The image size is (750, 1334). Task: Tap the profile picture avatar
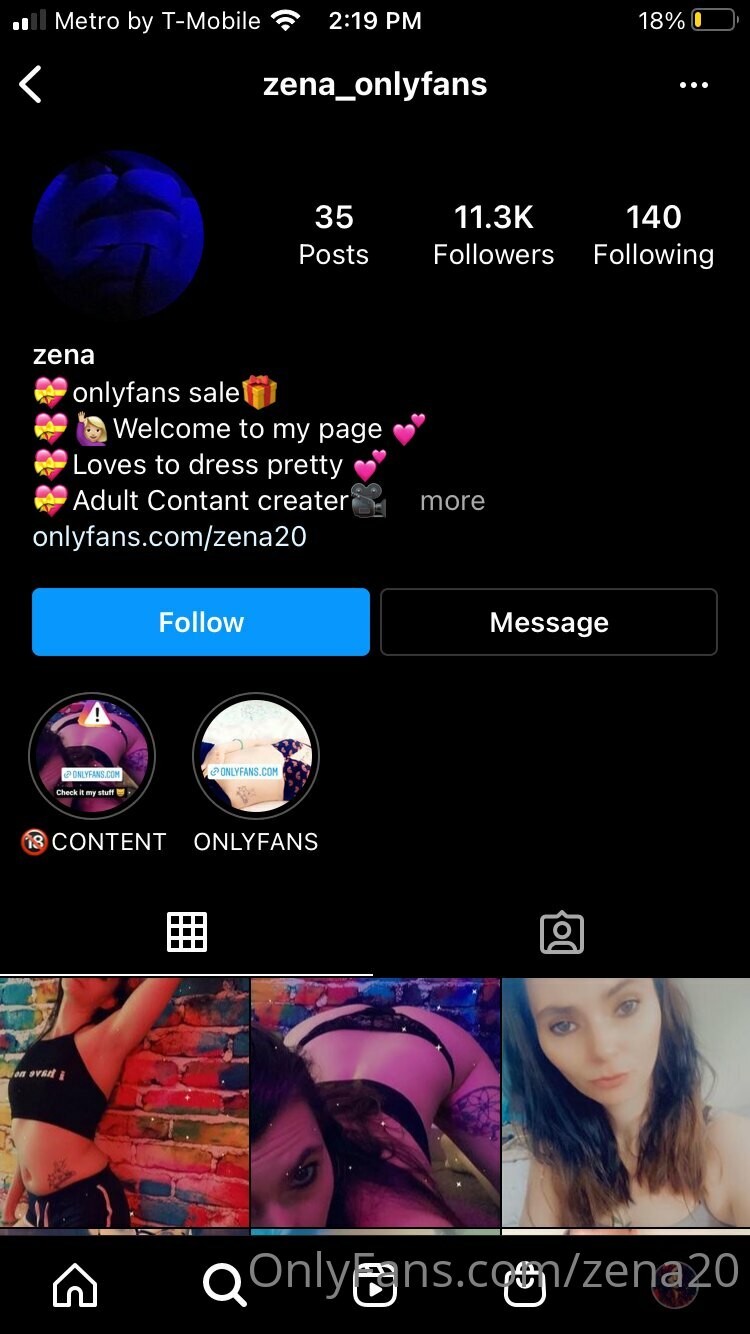[118, 236]
